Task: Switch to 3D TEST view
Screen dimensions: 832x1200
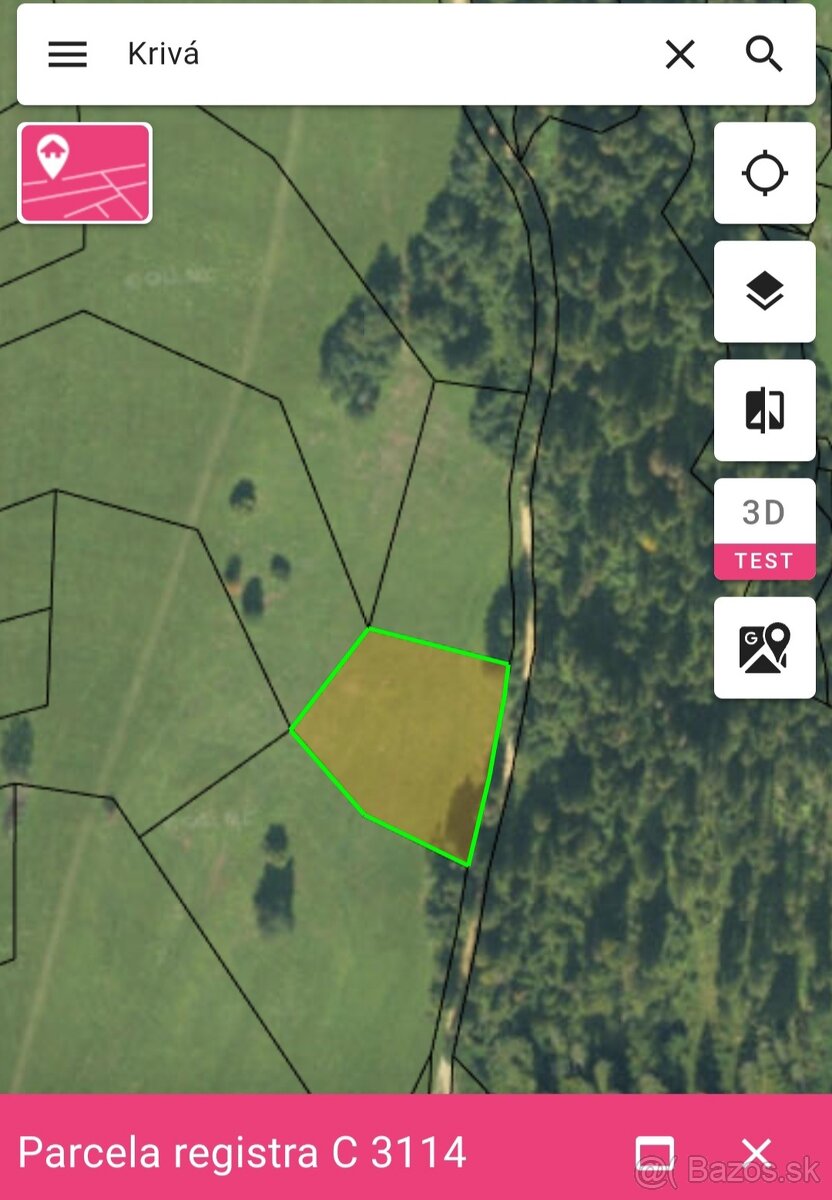Action: coord(764,529)
